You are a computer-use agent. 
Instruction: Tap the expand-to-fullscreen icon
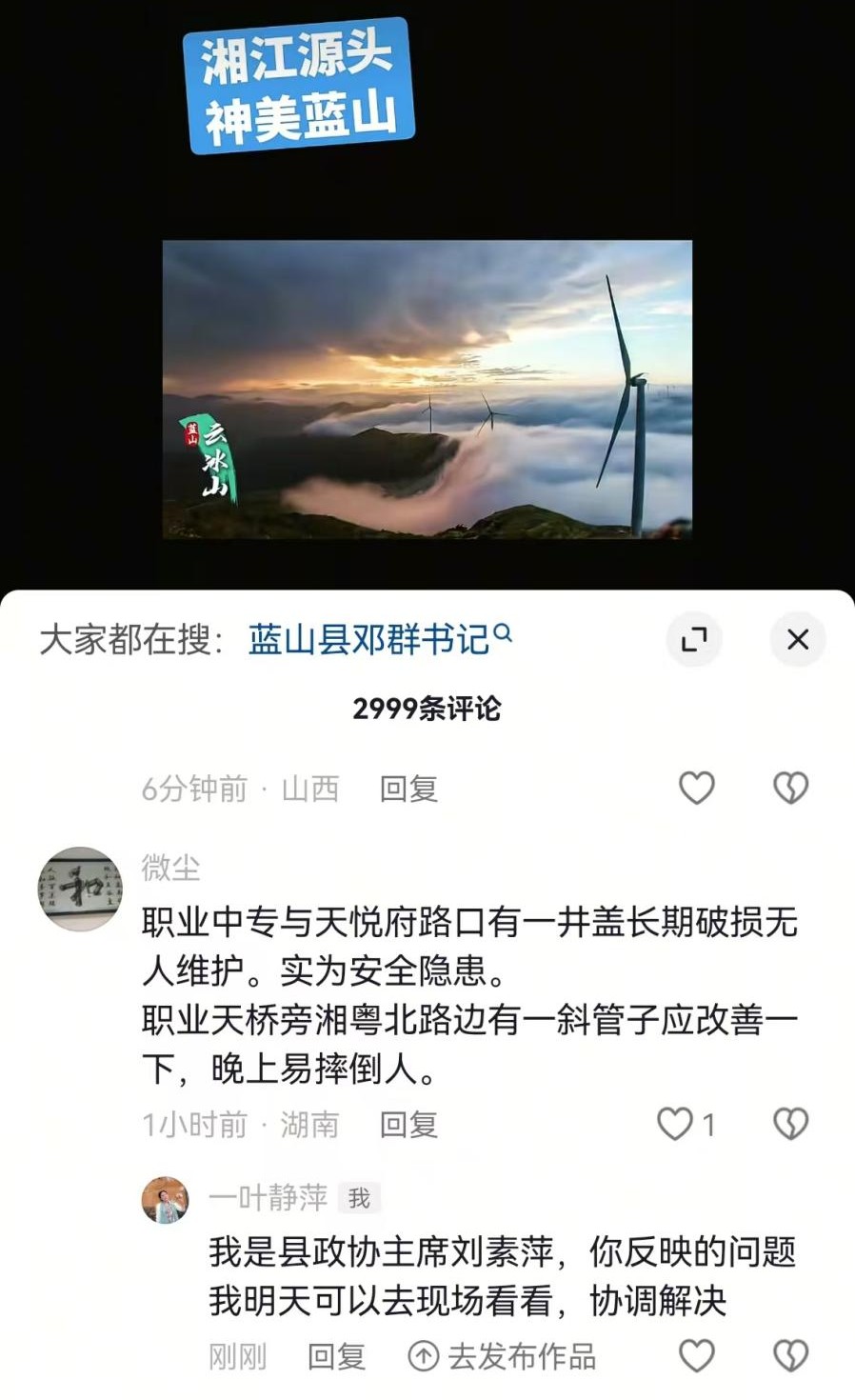694,640
